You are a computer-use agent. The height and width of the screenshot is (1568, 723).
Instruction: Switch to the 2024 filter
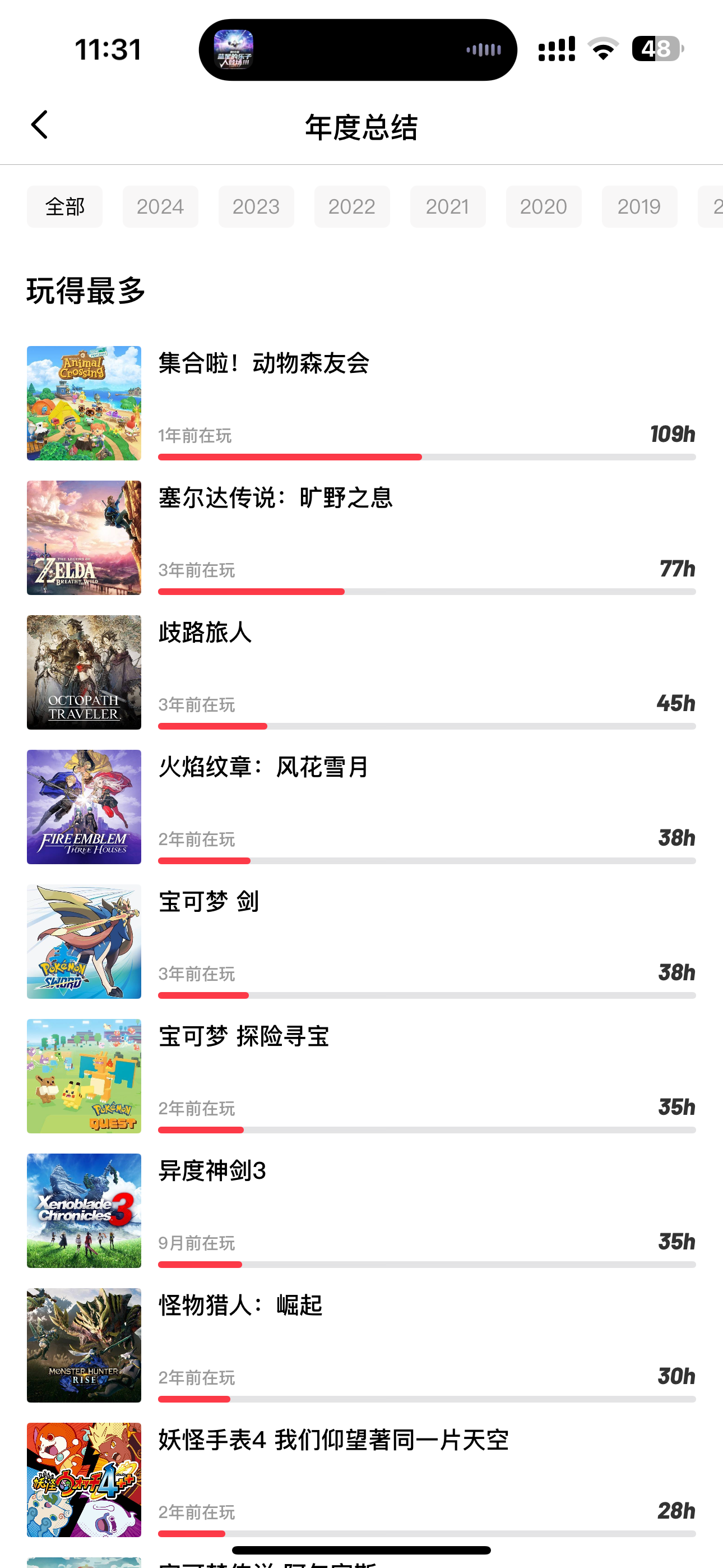161,207
